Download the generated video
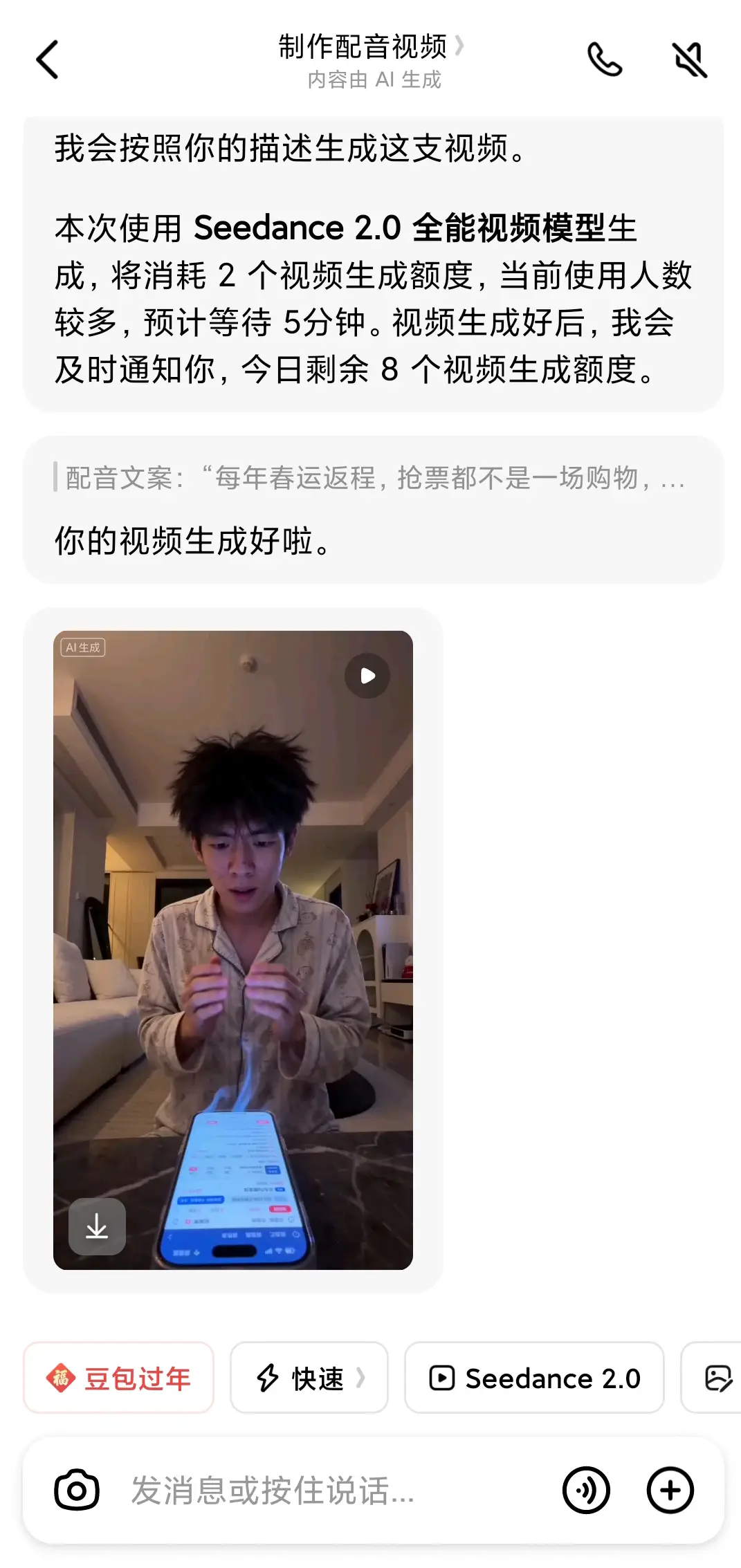 pyautogui.click(x=97, y=1226)
